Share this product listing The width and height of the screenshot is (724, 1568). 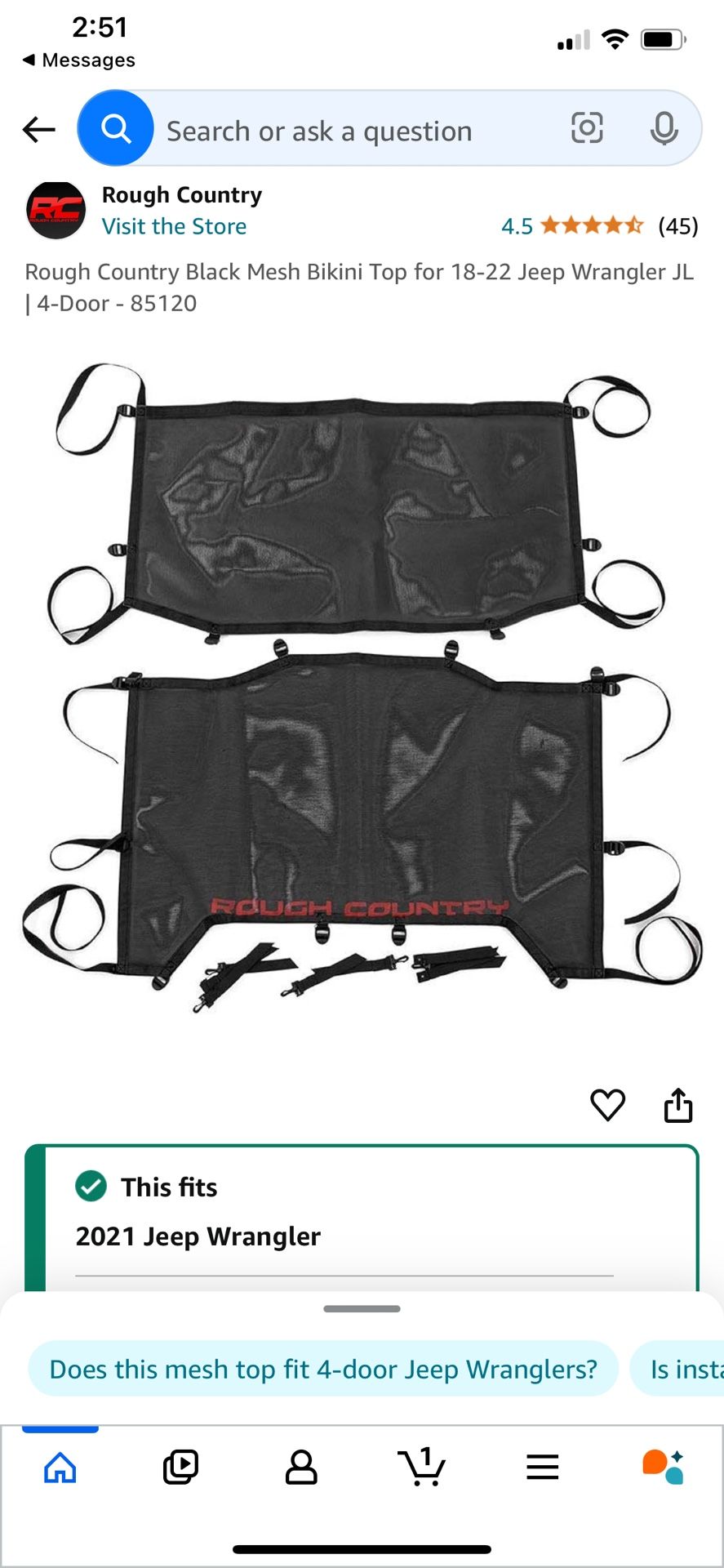point(677,1106)
